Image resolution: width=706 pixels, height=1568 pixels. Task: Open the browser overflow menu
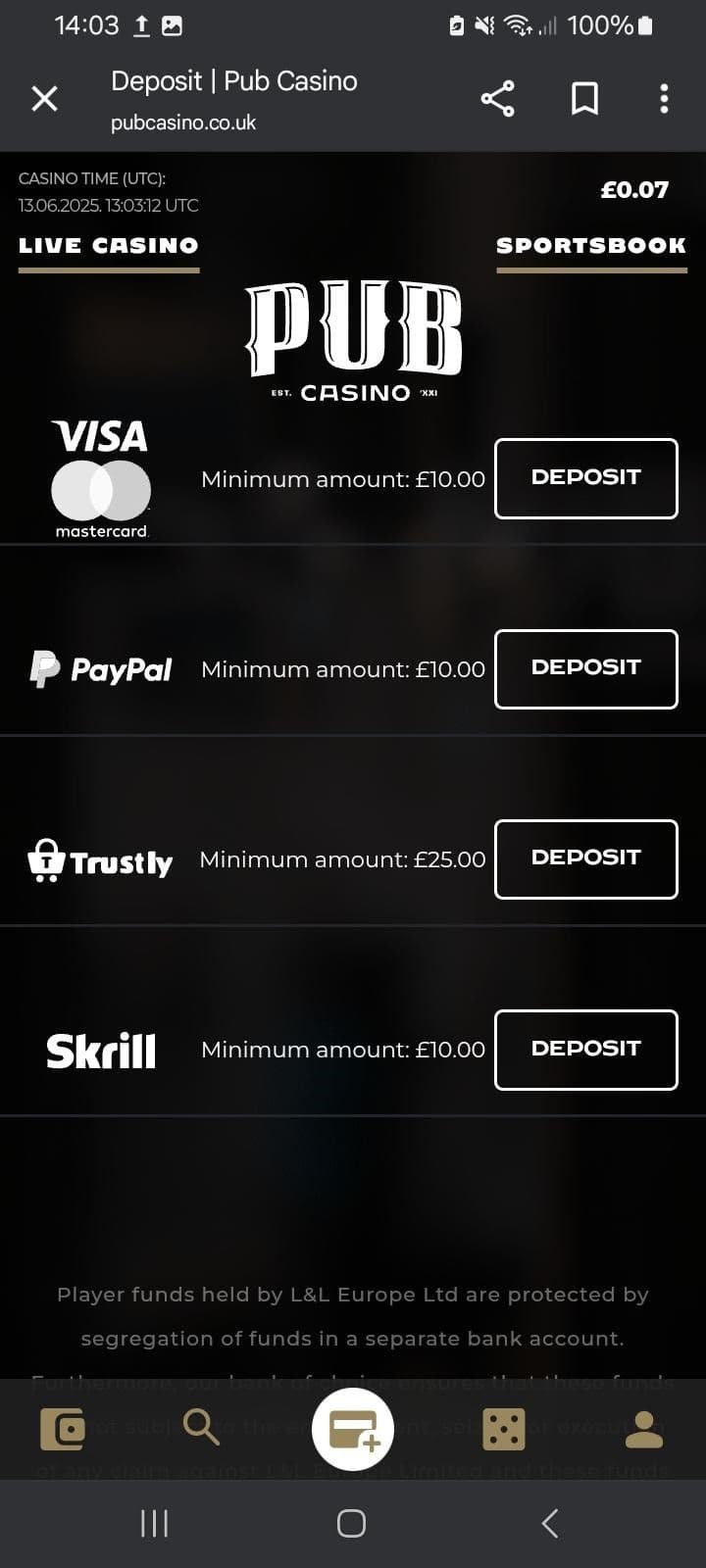(664, 98)
